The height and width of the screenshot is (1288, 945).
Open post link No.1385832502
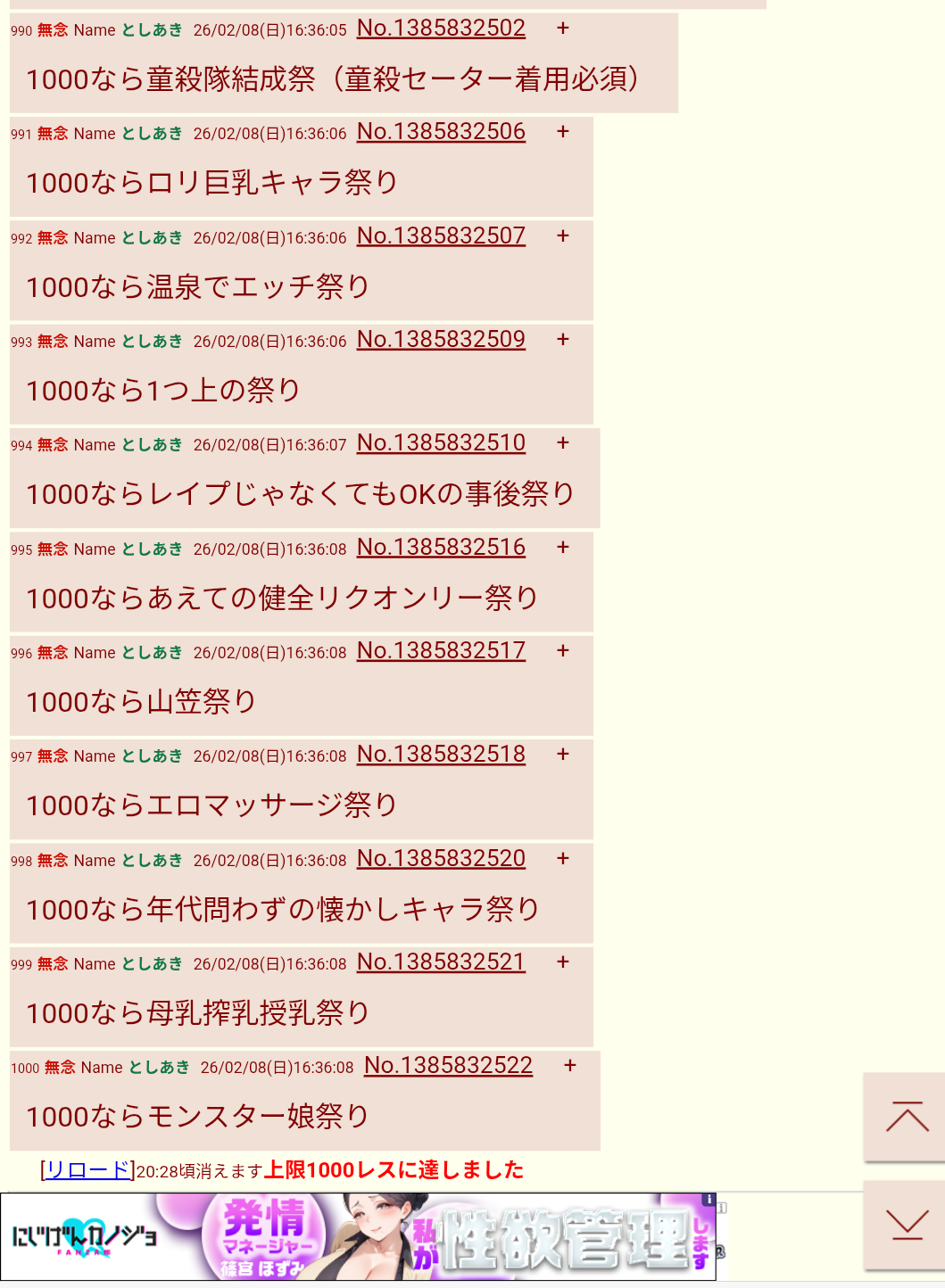pos(441,29)
